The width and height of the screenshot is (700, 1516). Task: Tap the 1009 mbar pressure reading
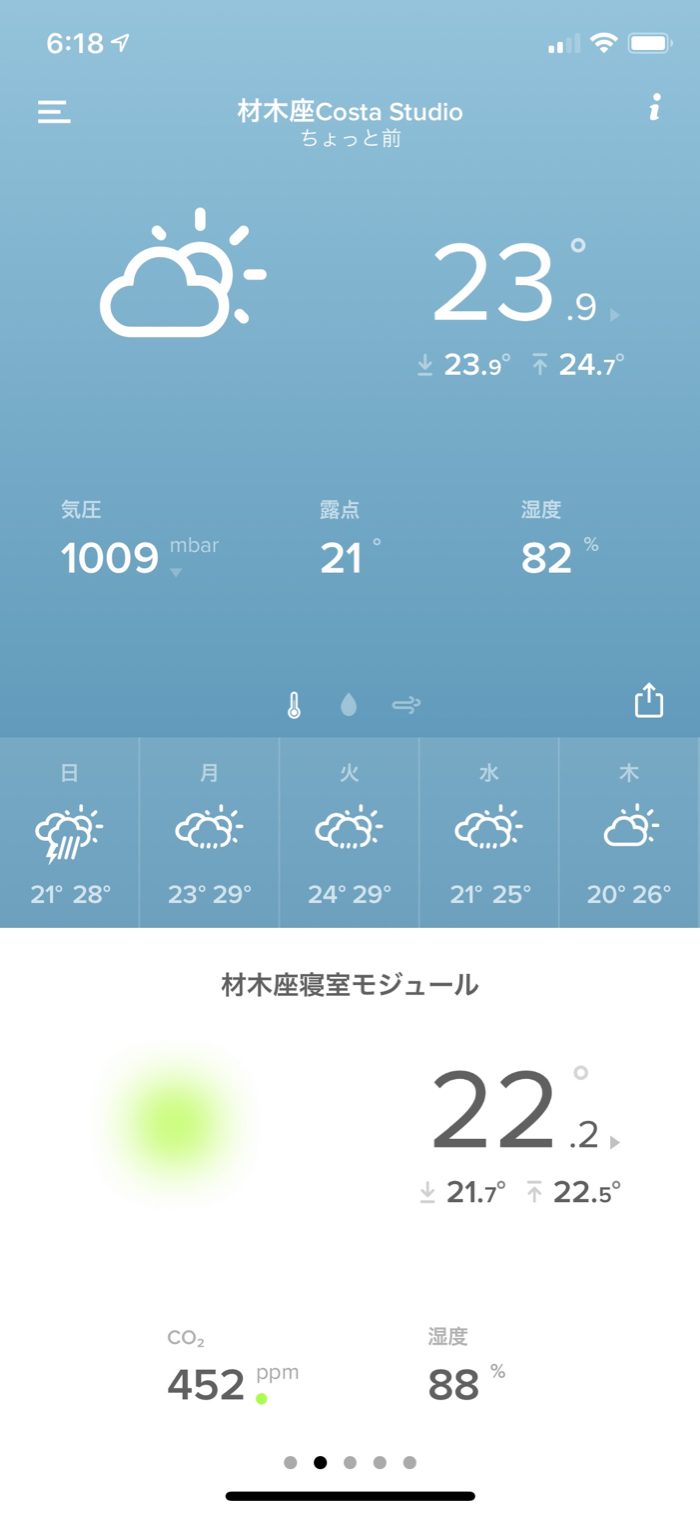pyautogui.click(x=110, y=558)
